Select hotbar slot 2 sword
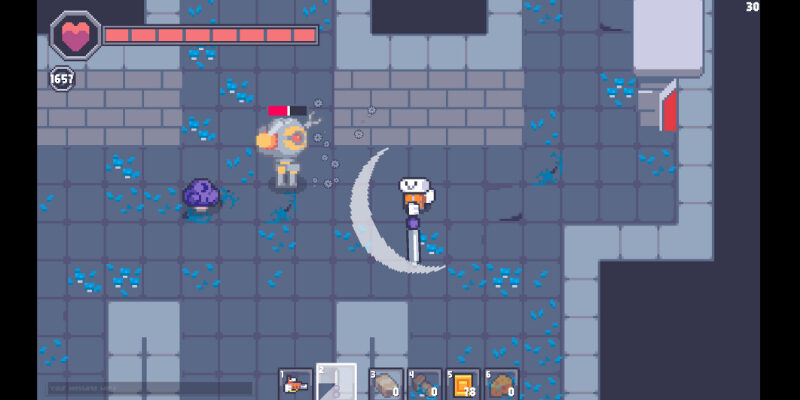800x400 pixels. (x=336, y=382)
